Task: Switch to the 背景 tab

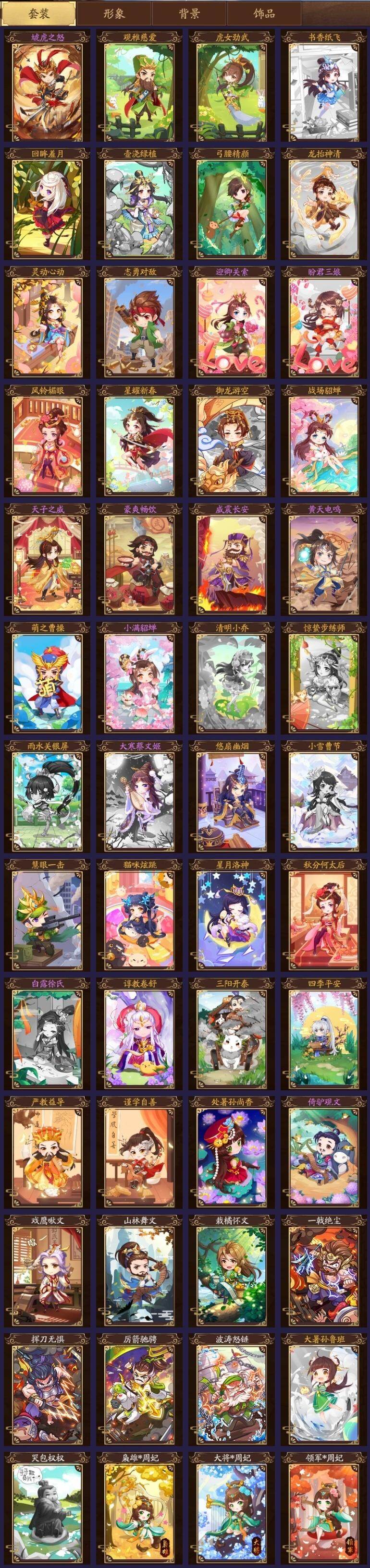Action: click(x=189, y=13)
